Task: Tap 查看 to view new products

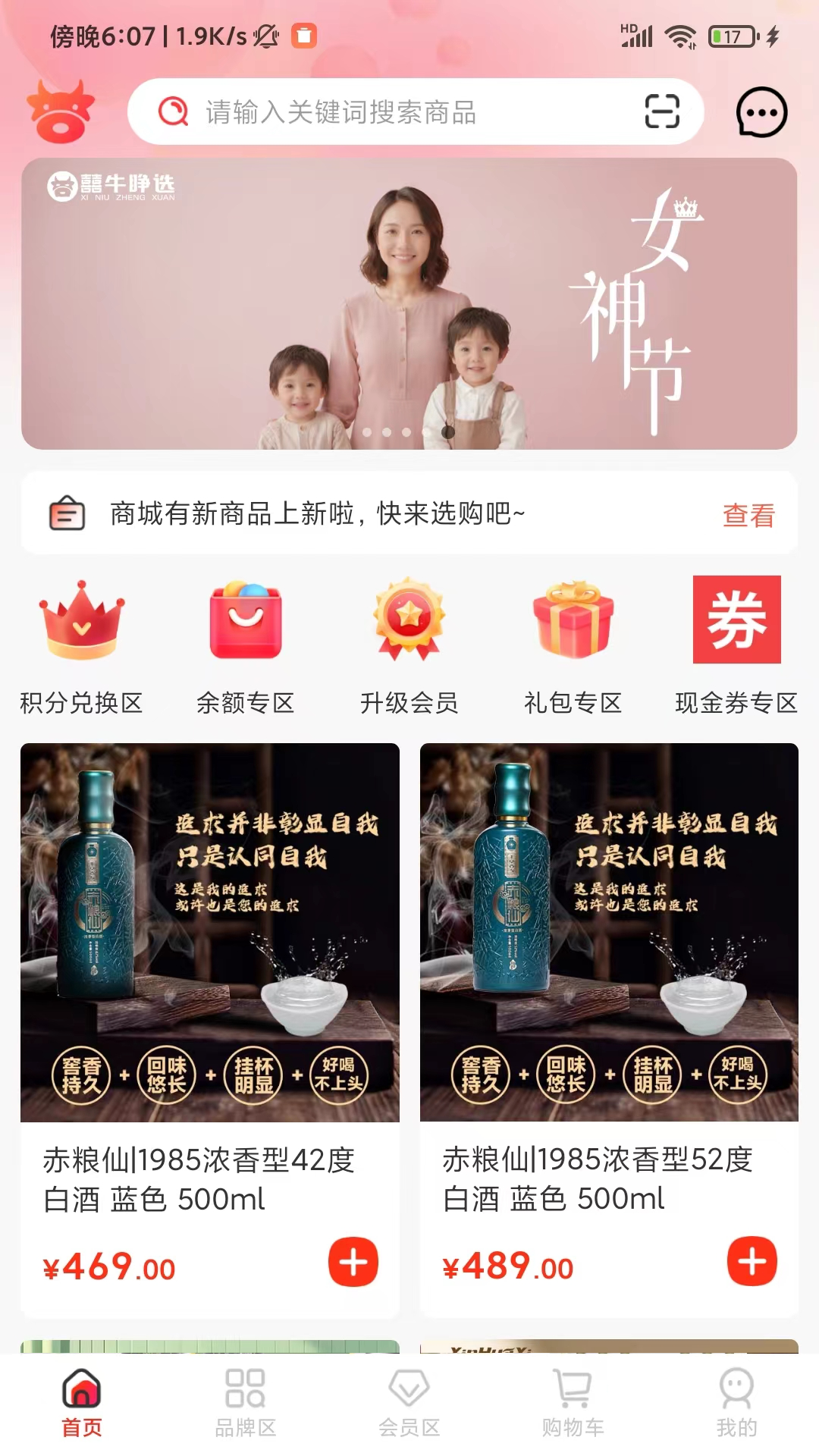Action: pyautogui.click(x=748, y=515)
